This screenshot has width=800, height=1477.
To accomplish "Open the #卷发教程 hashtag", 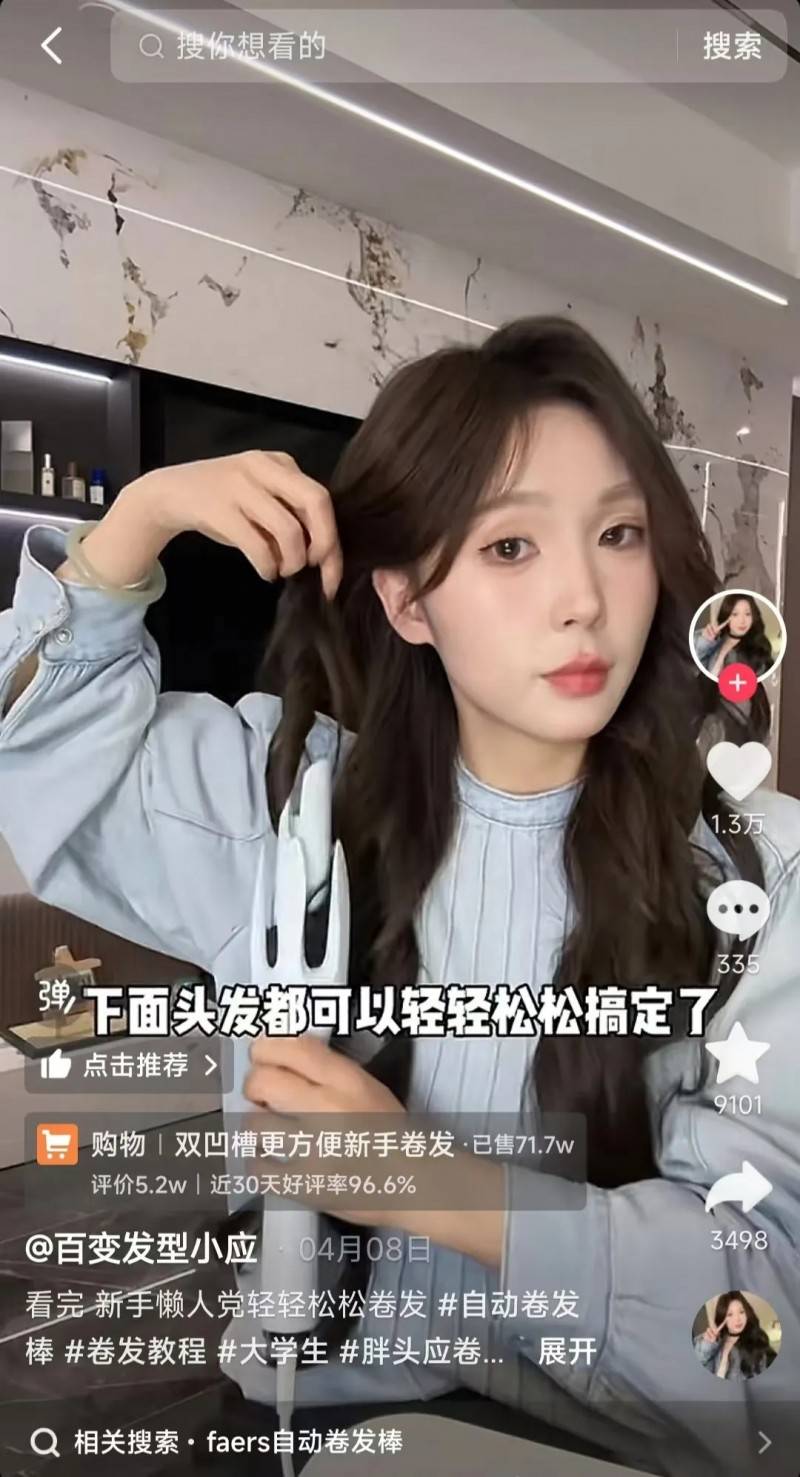I will (136, 1352).
